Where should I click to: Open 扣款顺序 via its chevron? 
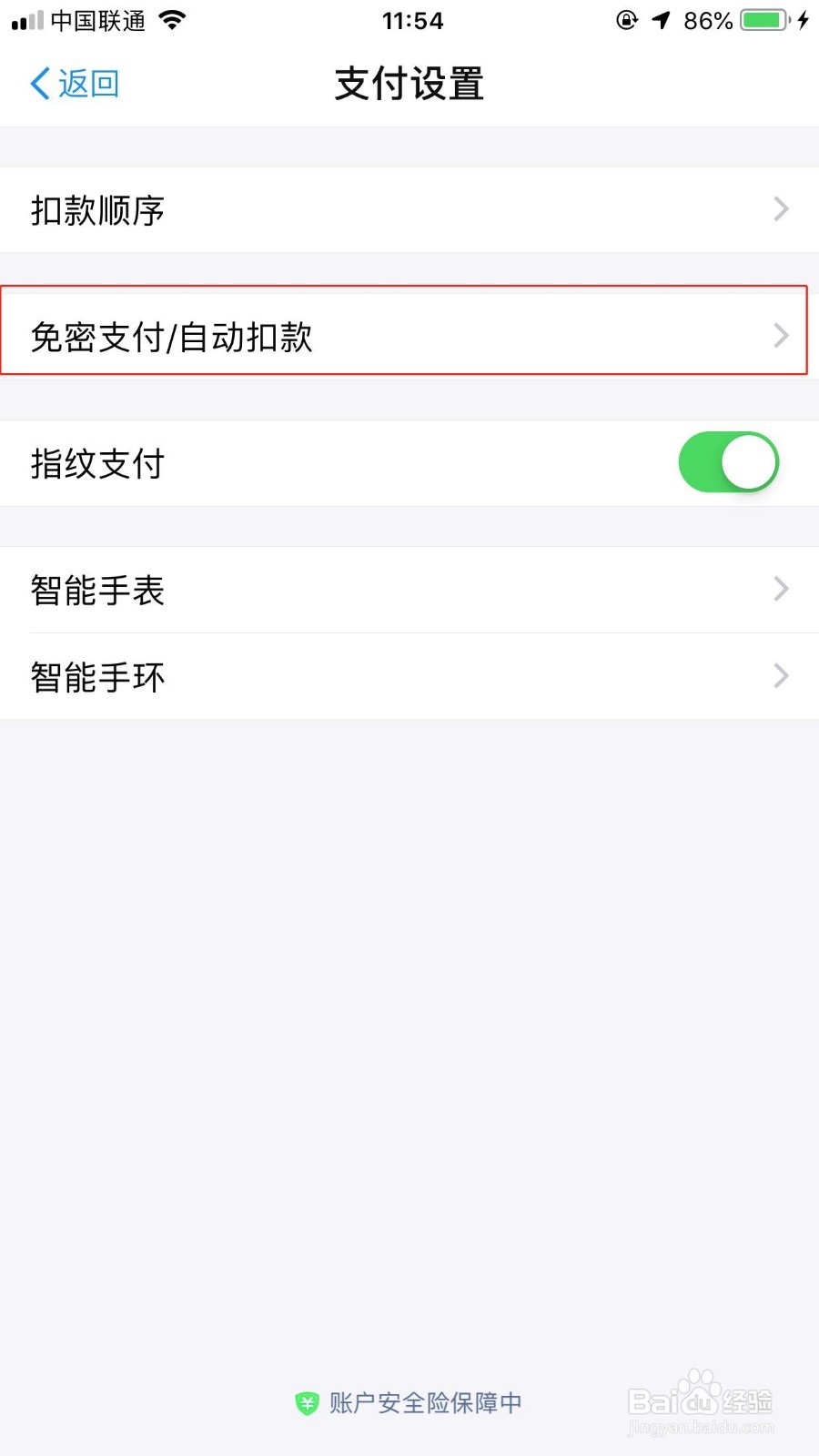[781, 209]
